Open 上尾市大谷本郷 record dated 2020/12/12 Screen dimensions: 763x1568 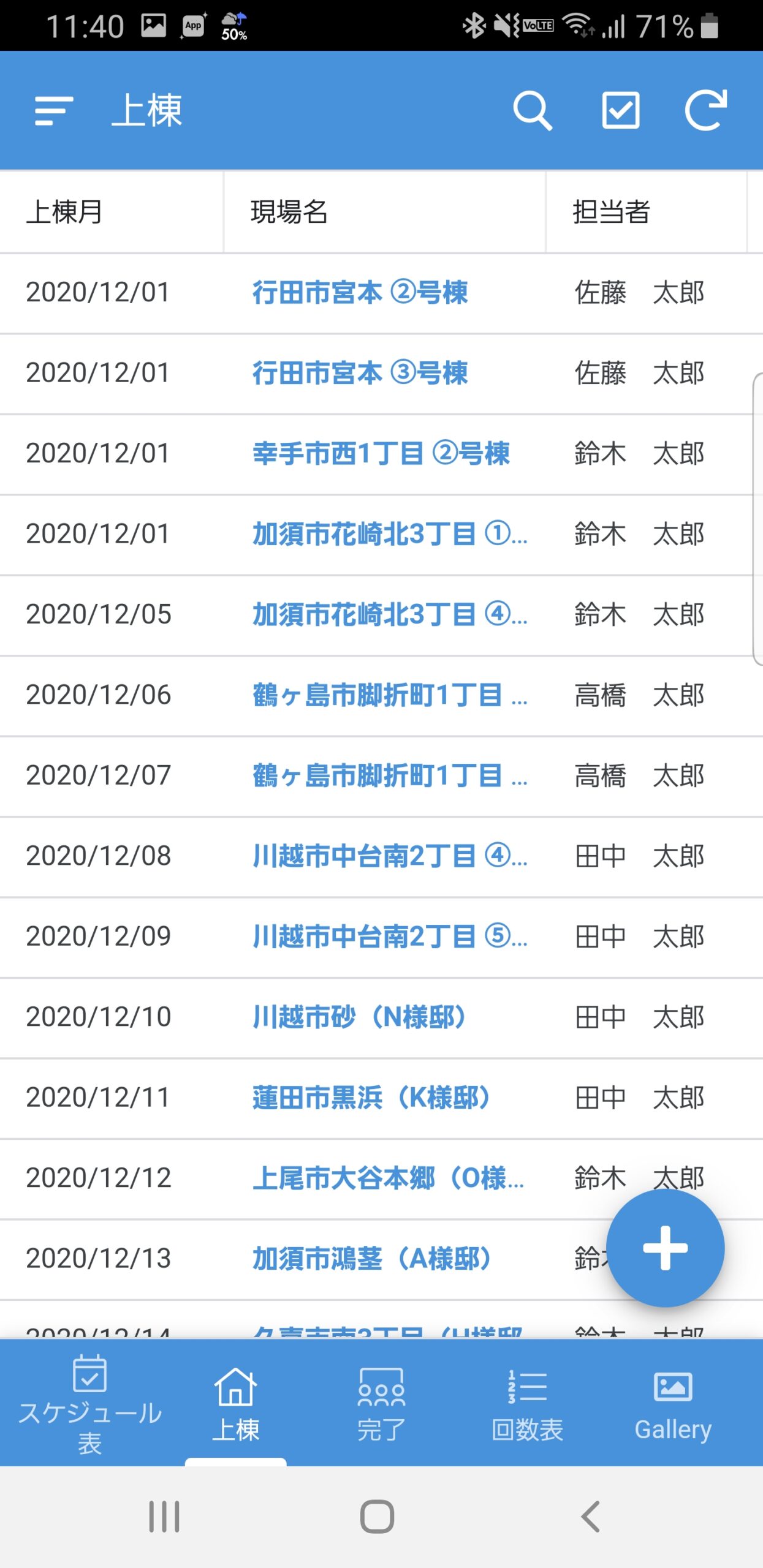pos(389,1178)
